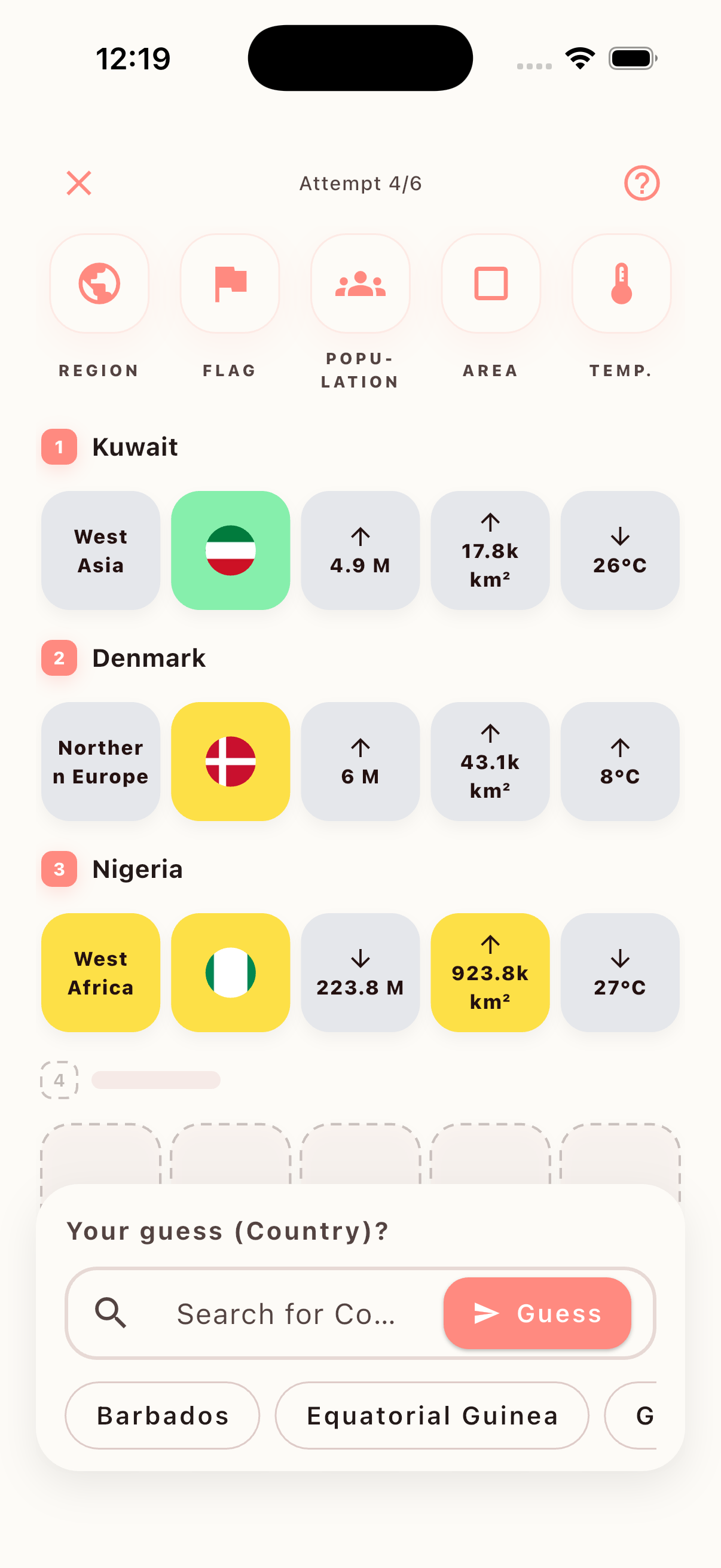Tap the Temp. thermometer button
The width and height of the screenshot is (721, 1568).
coord(621,283)
